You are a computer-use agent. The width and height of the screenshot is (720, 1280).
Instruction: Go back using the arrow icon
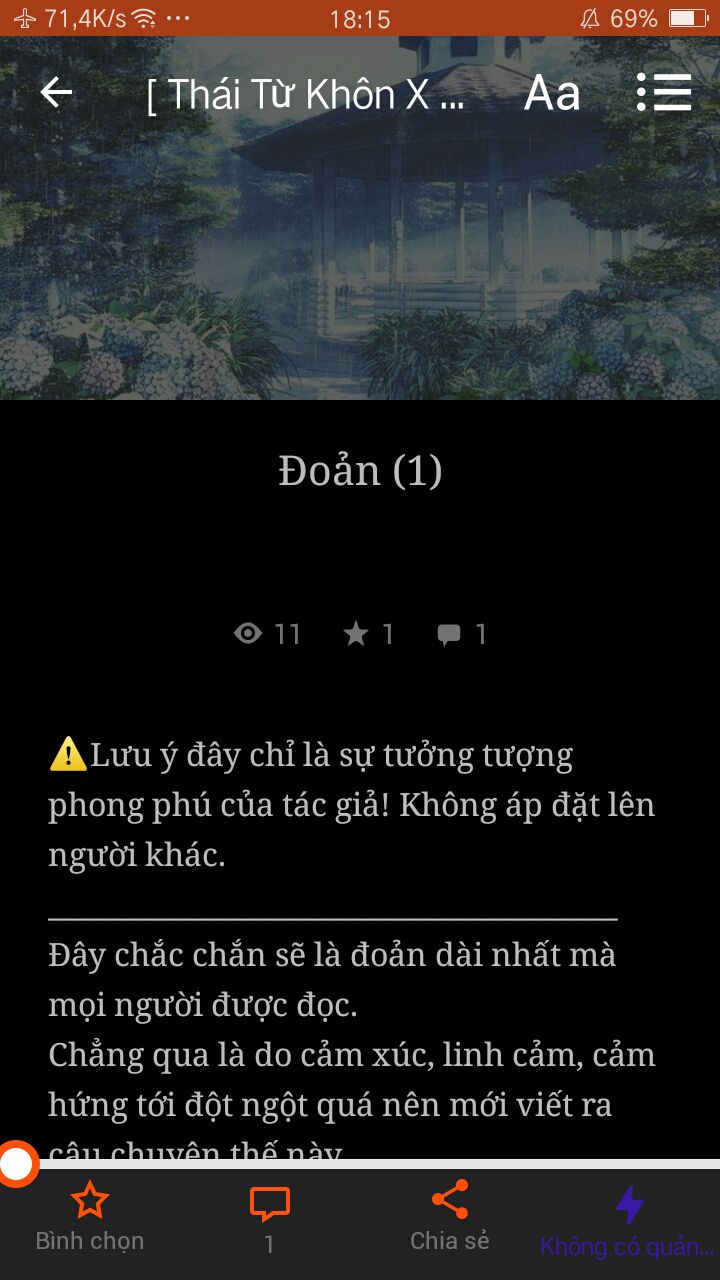click(x=56, y=93)
